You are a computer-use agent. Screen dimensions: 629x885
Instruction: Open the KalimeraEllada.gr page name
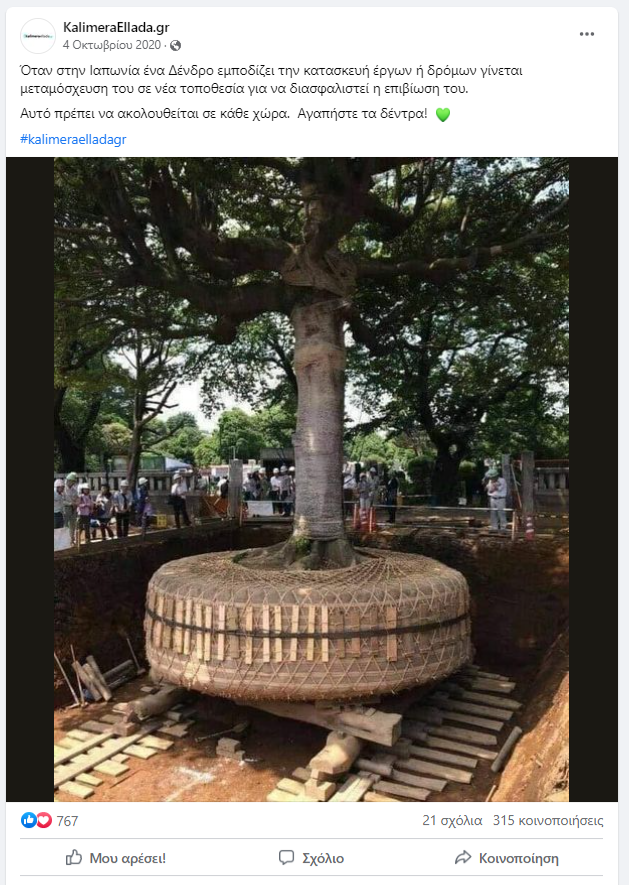pyautogui.click(x=116, y=27)
